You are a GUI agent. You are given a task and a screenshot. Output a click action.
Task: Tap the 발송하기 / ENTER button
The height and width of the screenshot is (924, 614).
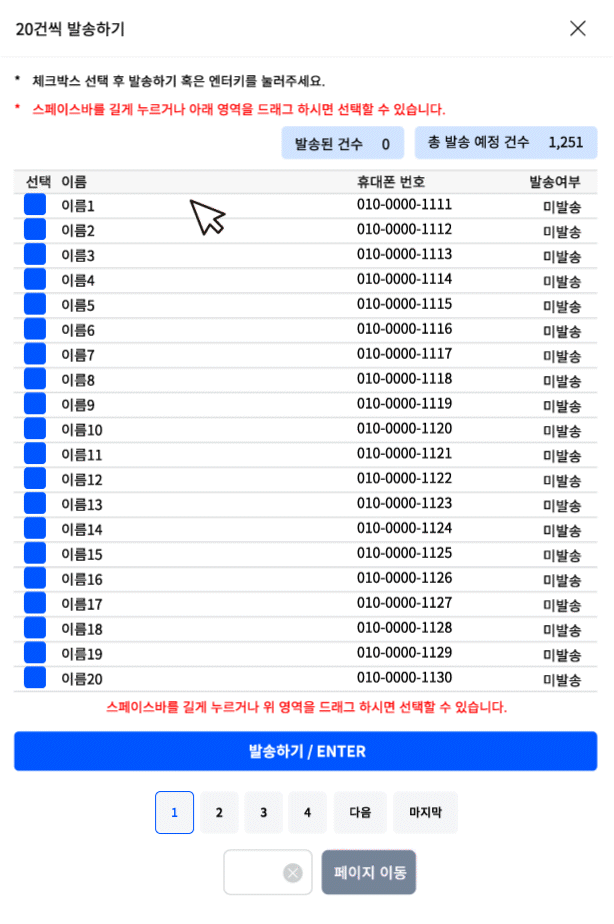306,751
